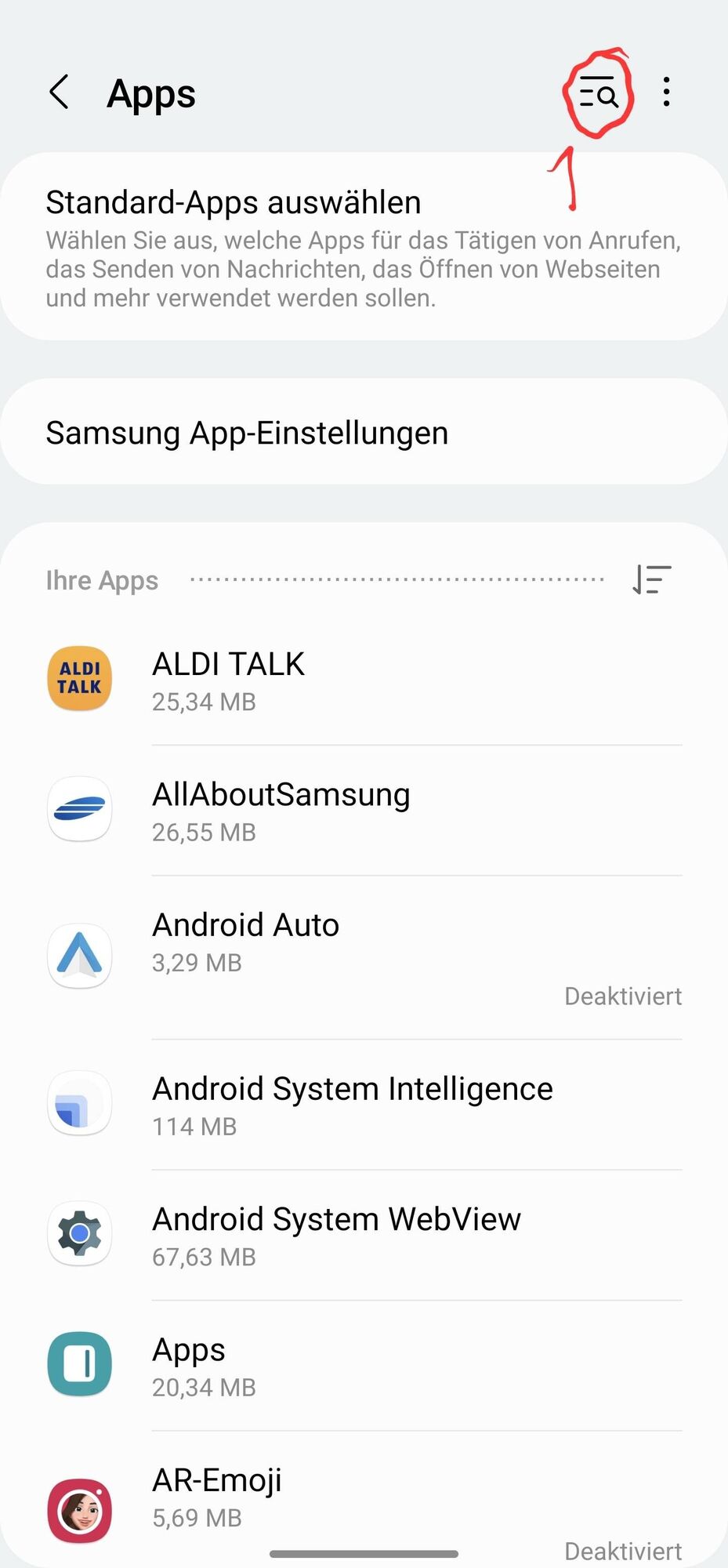728x1568 pixels.
Task: Open the three-dot overflow menu
Action: [666, 93]
